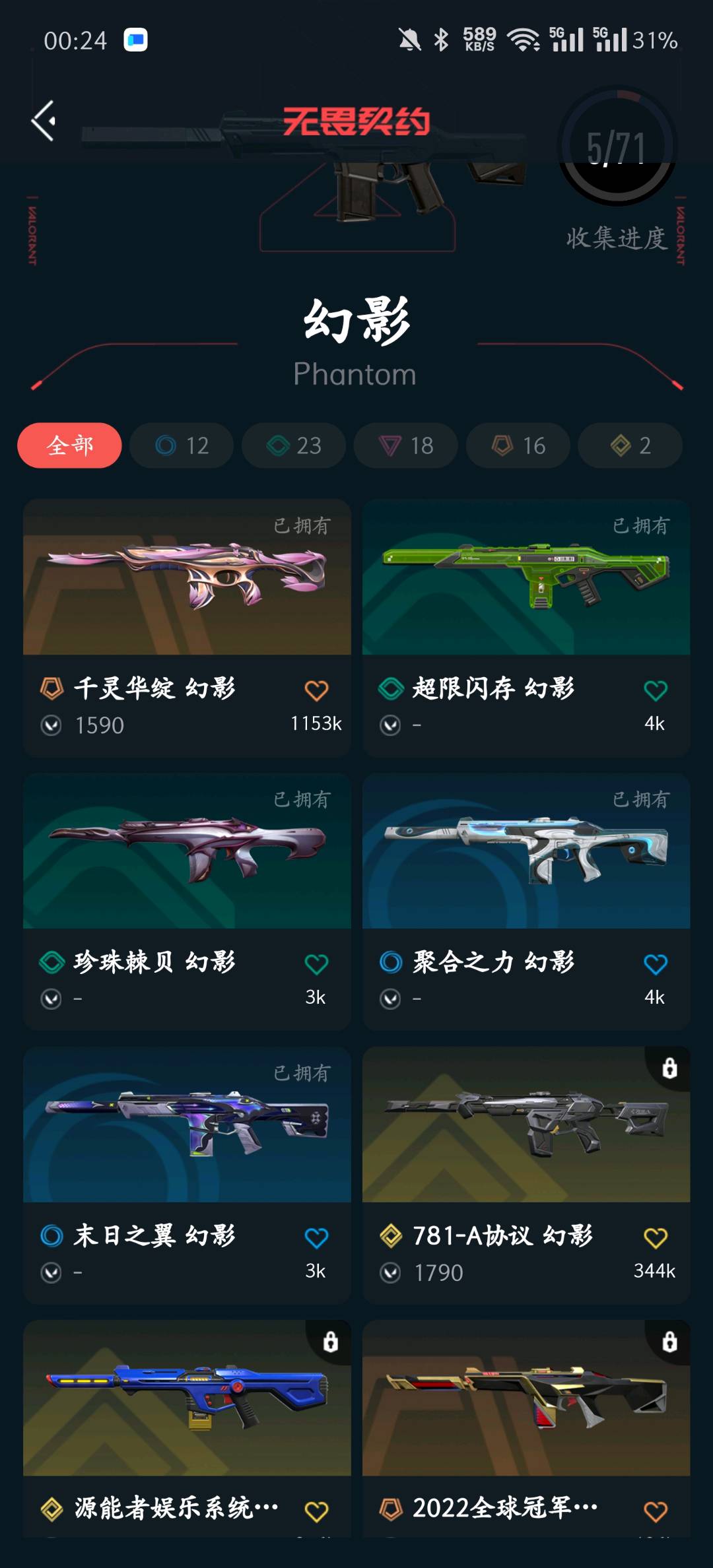Filter skins by the blue tier 12
Image resolution: width=713 pixels, height=1568 pixels.
click(x=182, y=445)
